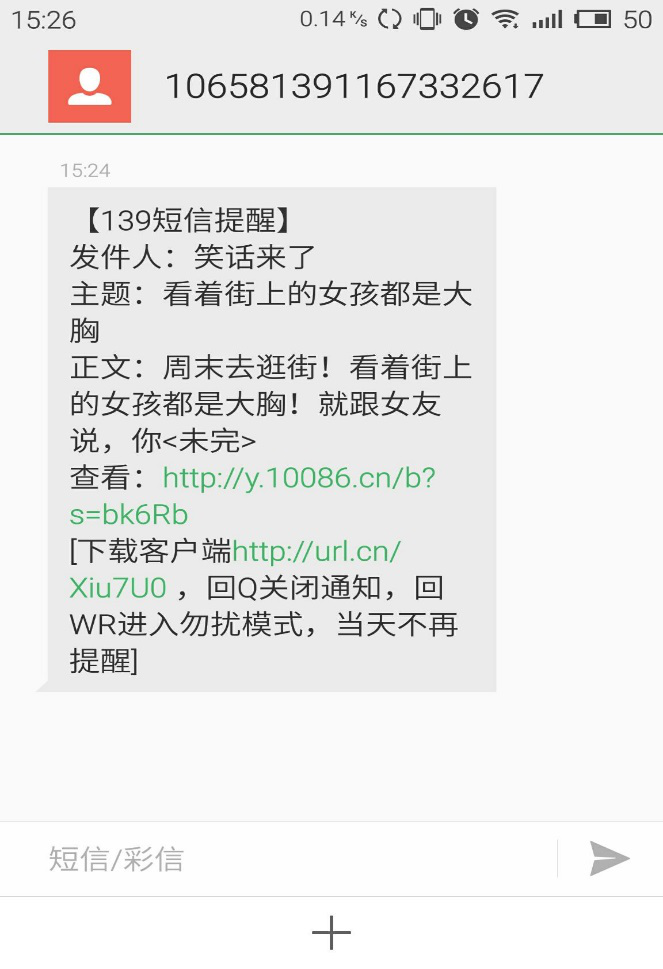Focus the 短信/彩信 message input field
The width and height of the screenshot is (663, 969).
(x=290, y=859)
